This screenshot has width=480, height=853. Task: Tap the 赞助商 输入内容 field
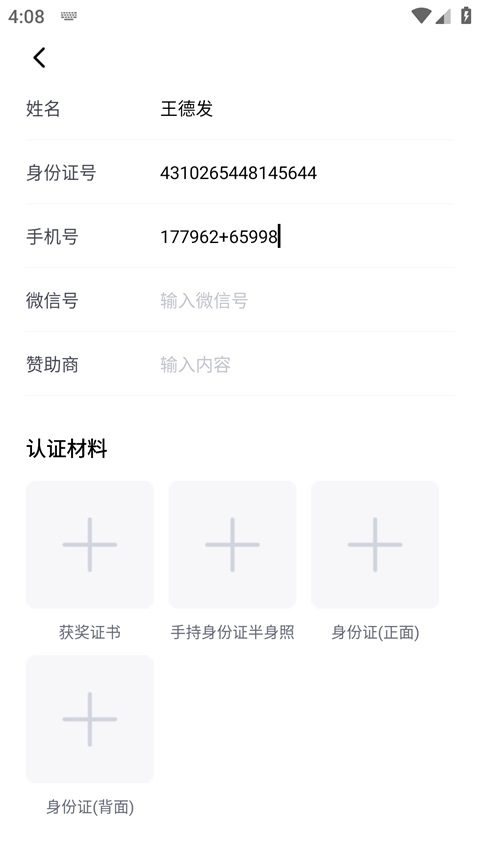(306, 364)
